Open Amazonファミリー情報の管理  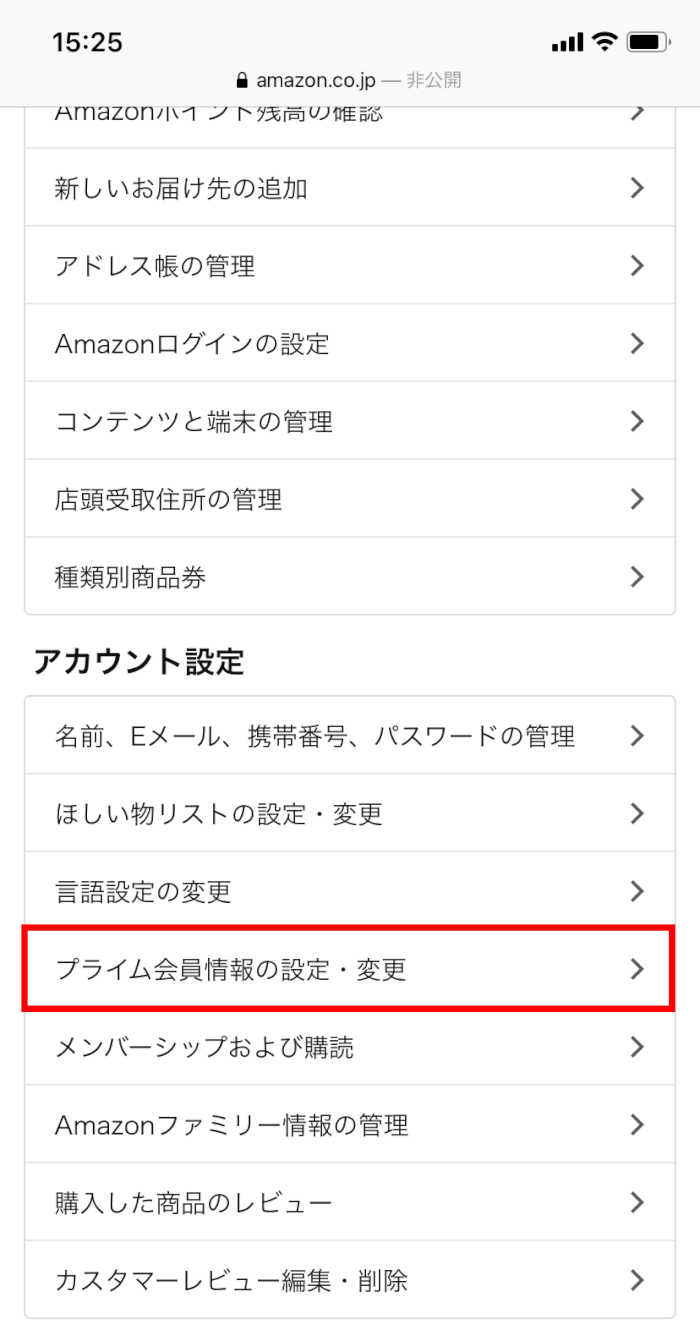click(x=349, y=1125)
